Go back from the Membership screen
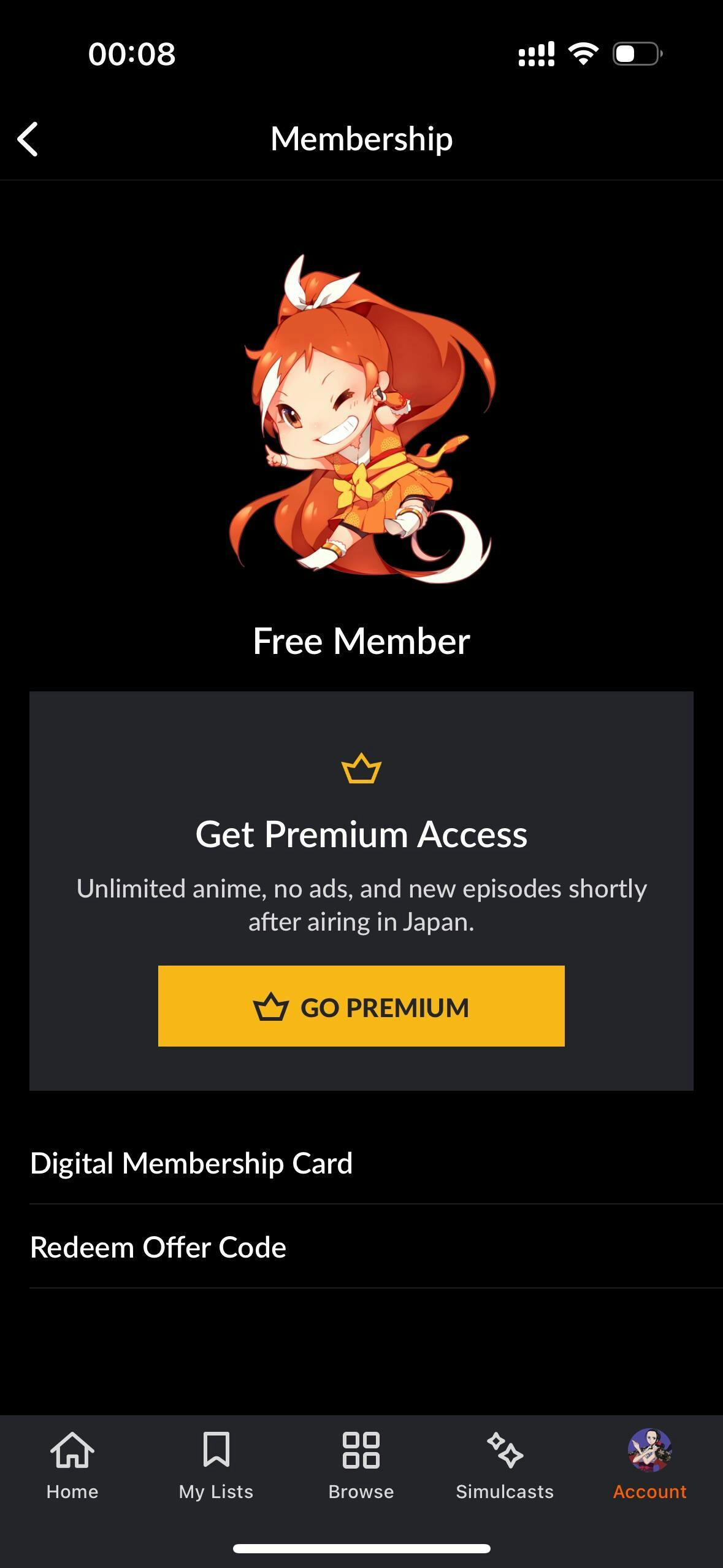This screenshot has width=723, height=1568. (28, 139)
